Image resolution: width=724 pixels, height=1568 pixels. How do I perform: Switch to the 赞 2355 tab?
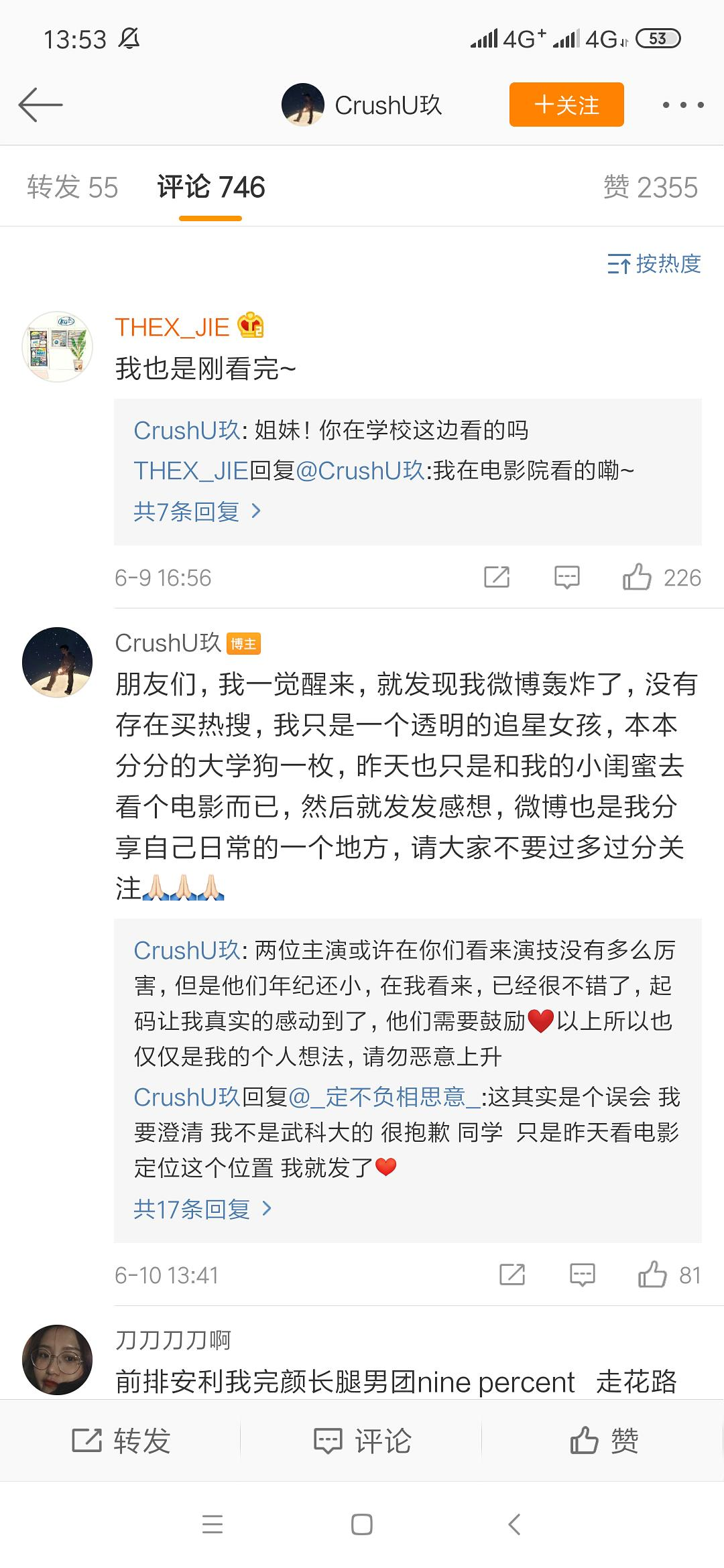(650, 188)
